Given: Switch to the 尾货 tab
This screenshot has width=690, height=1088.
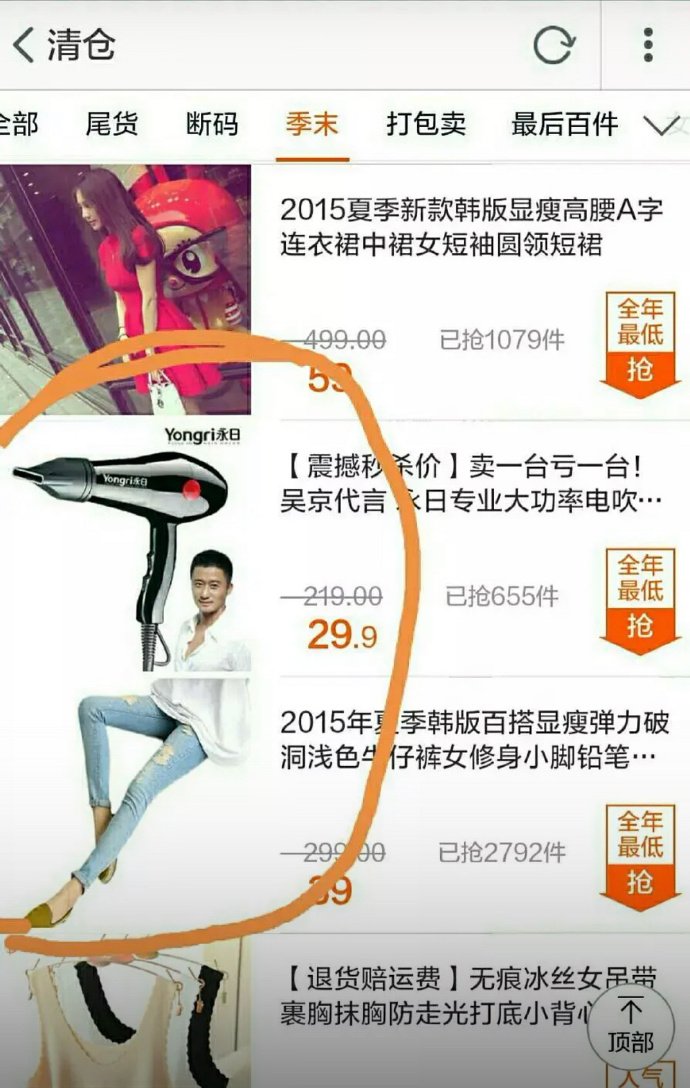Looking at the screenshot, I should pos(111,125).
